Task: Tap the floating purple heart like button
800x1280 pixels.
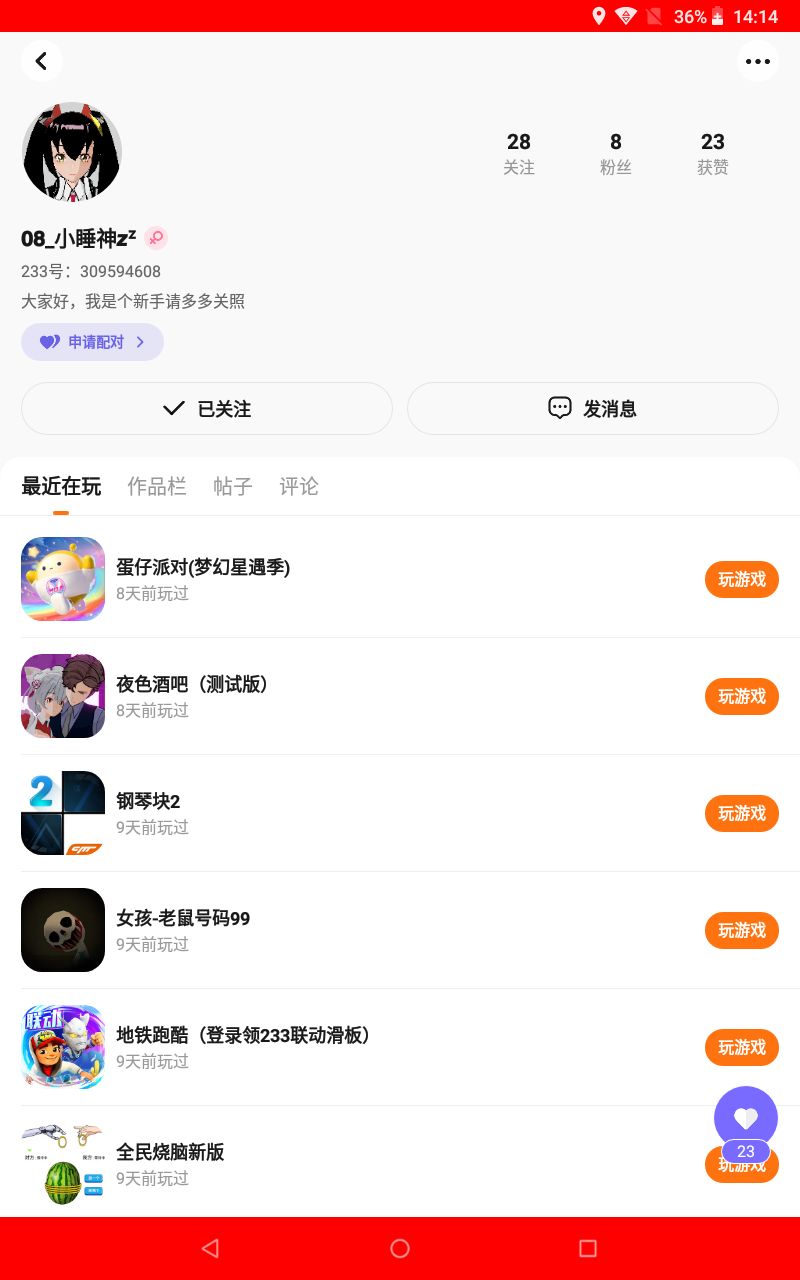Action: pyautogui.click(x=745, y=1117)
